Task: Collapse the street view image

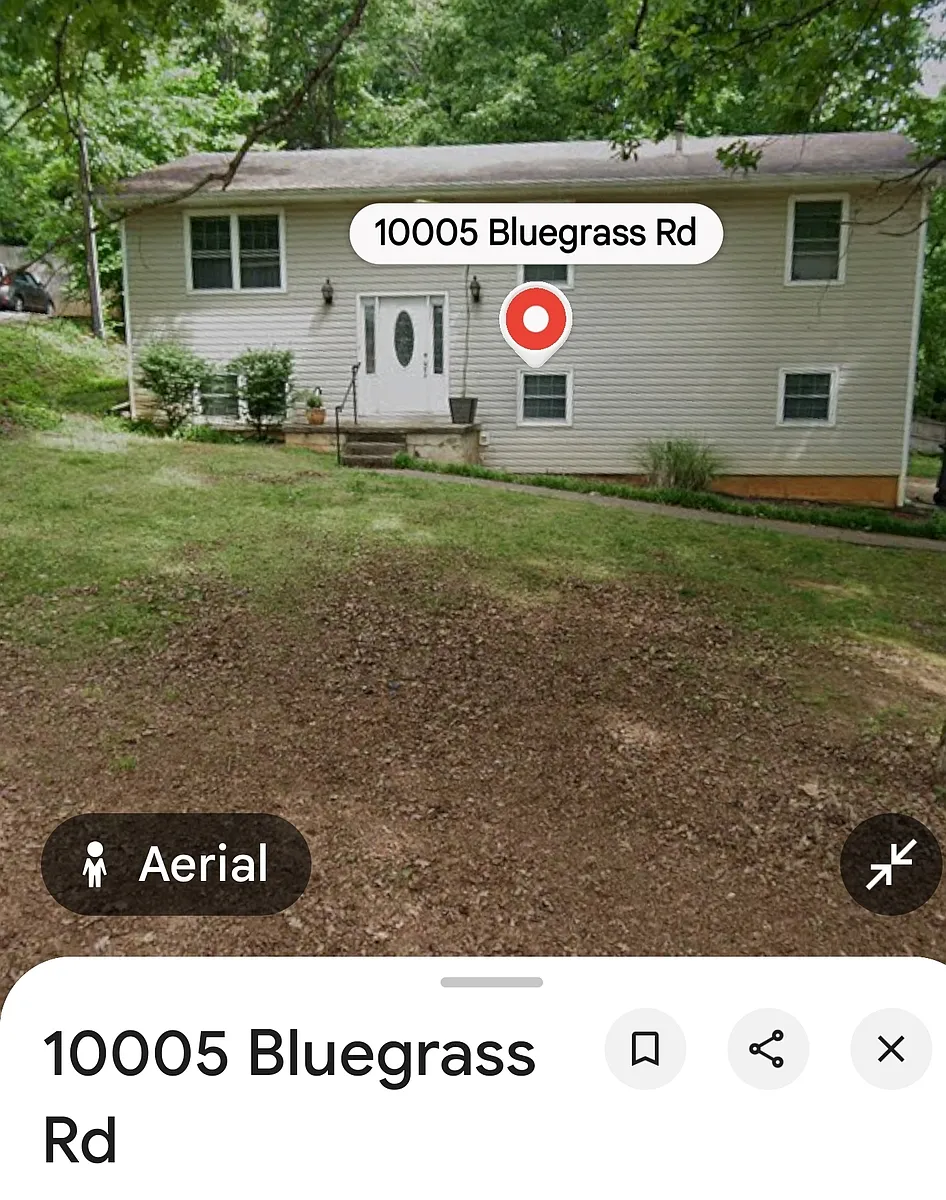Action: pyautogui.click(x=890, y=864)
